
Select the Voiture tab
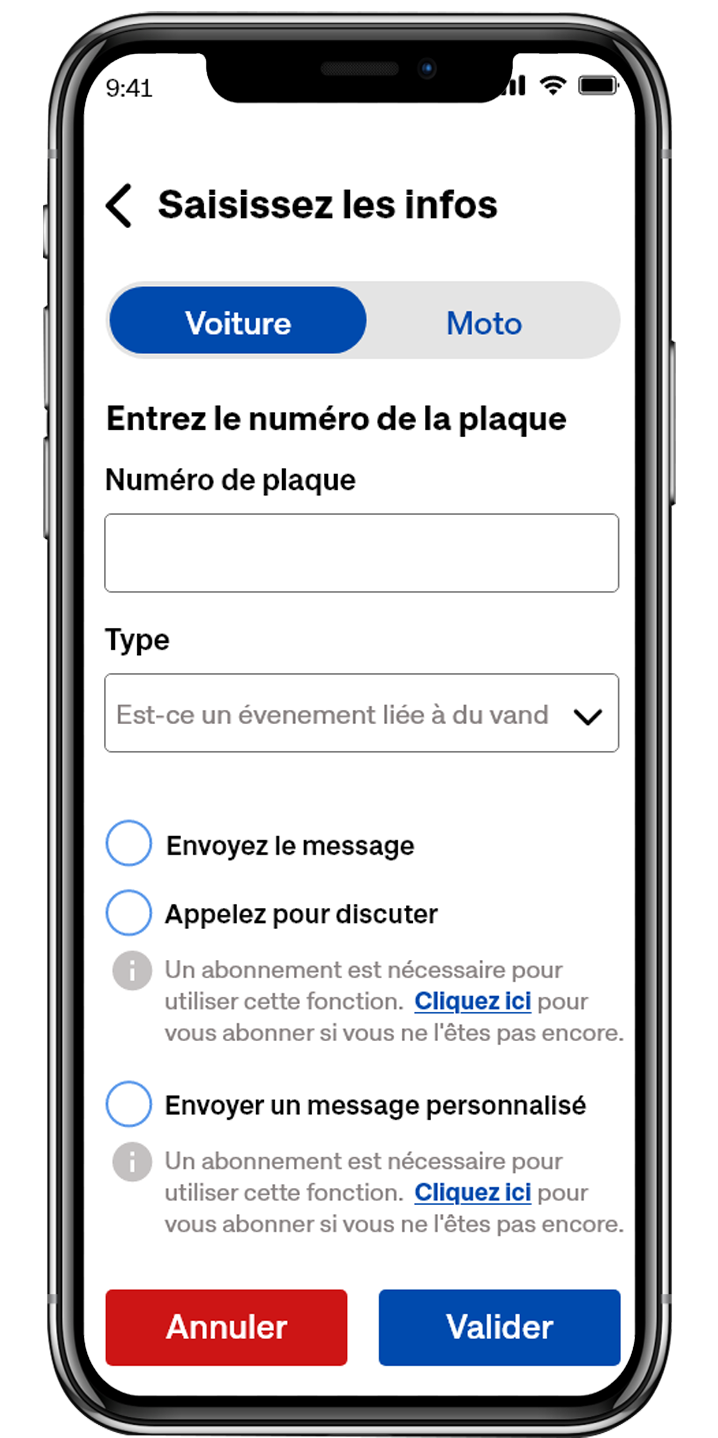(238, 323)
